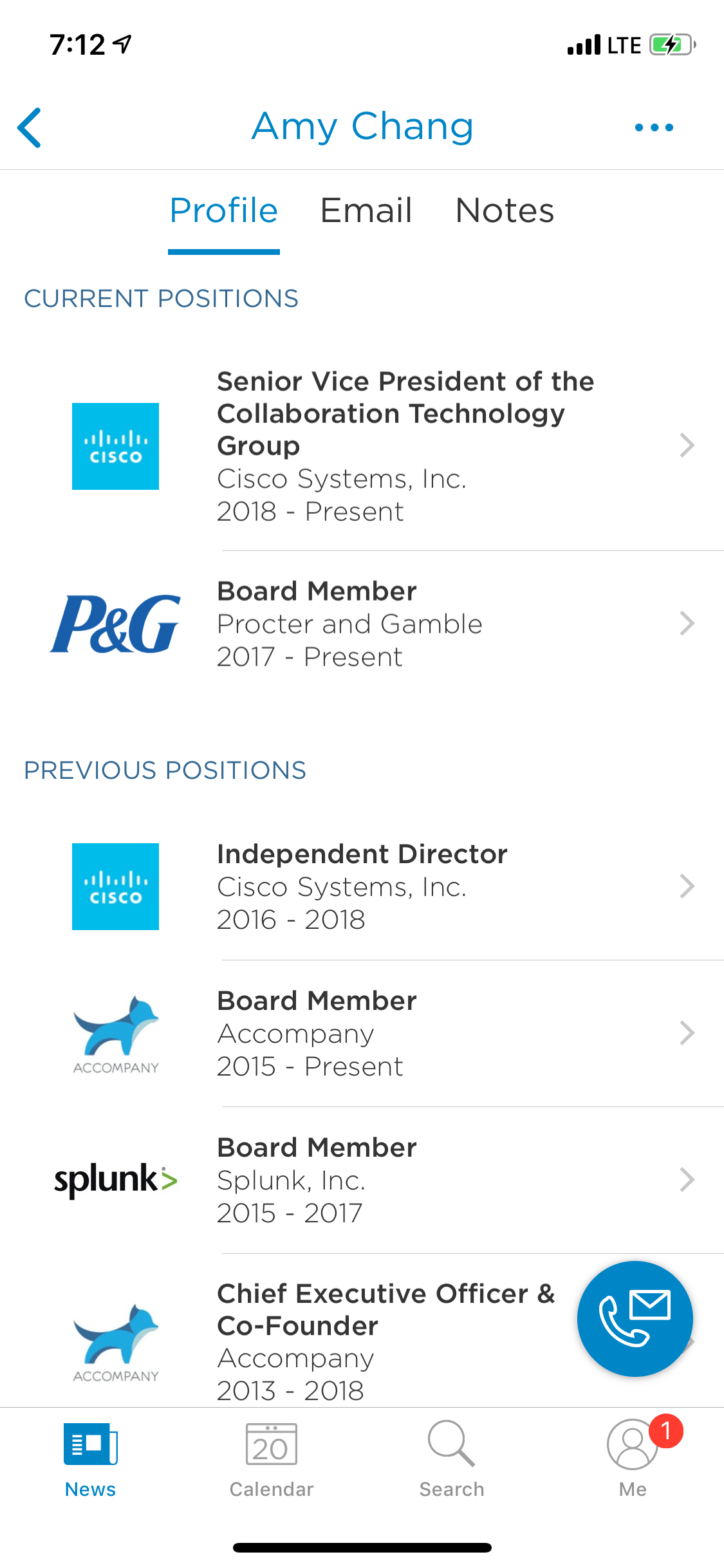
Task: Open Accompany Board Member 2015 - Present position
Action: tap(362, 1033)
